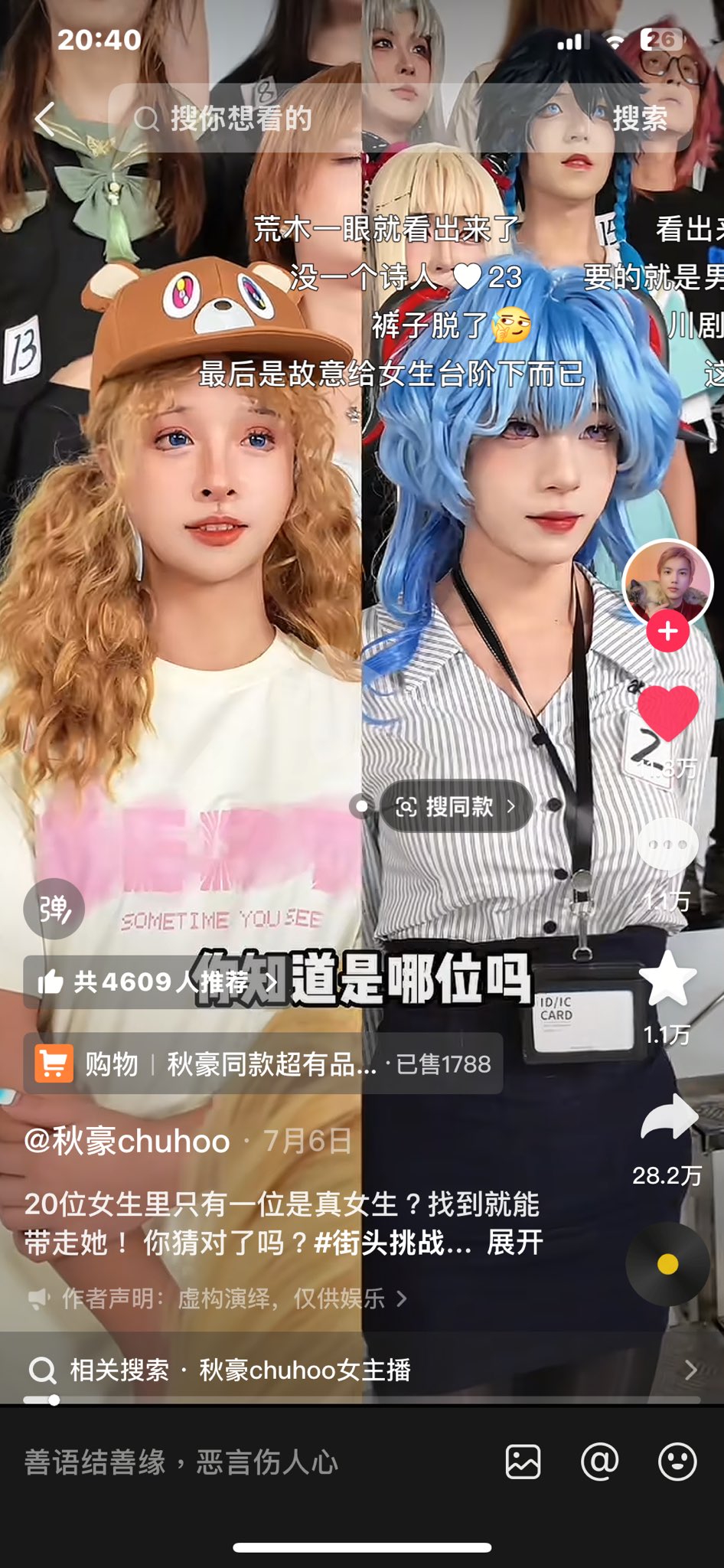Viewport: 724px width, 1568px height.
Task: Go back using the top arrow
Action: coord(46,119)
